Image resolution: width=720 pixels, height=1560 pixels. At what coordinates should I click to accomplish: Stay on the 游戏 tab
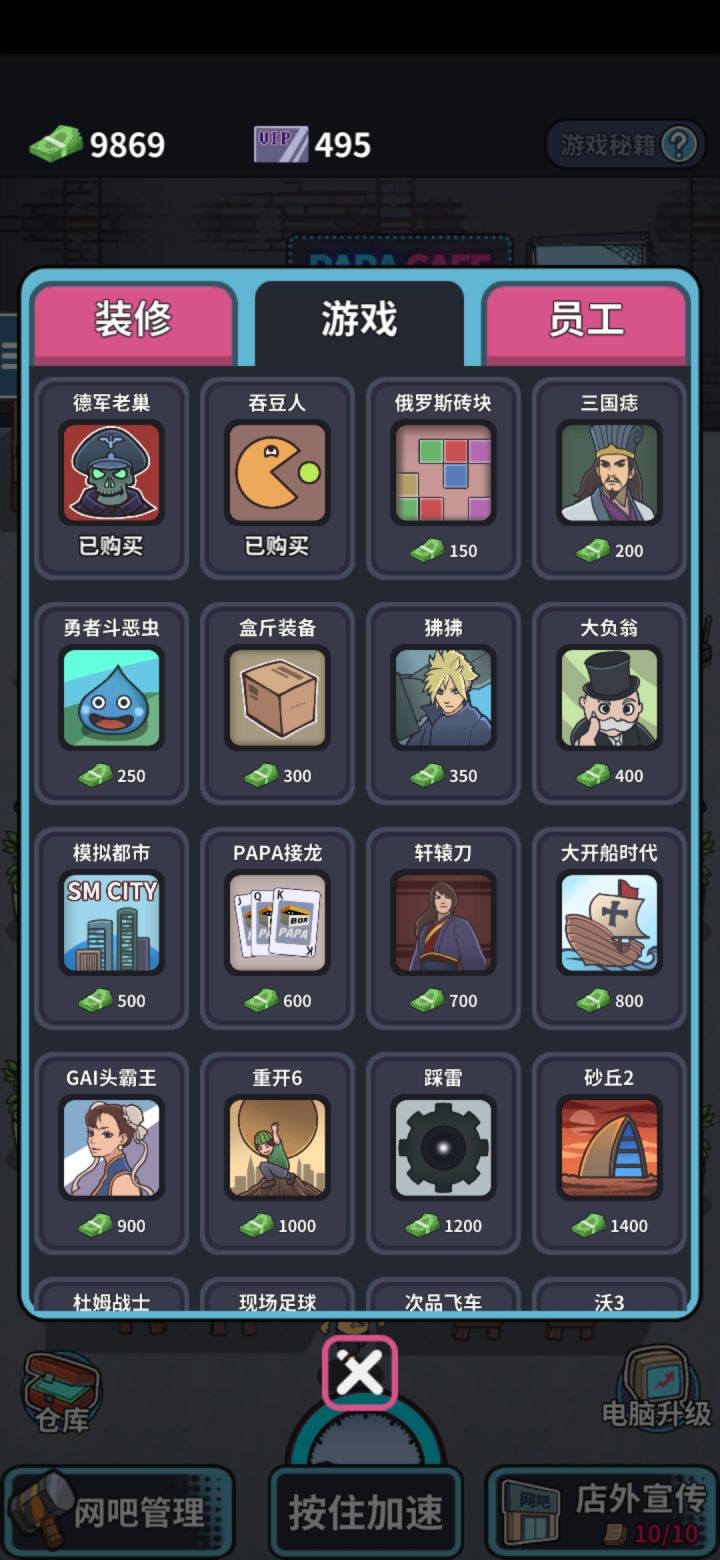[360, 320]
